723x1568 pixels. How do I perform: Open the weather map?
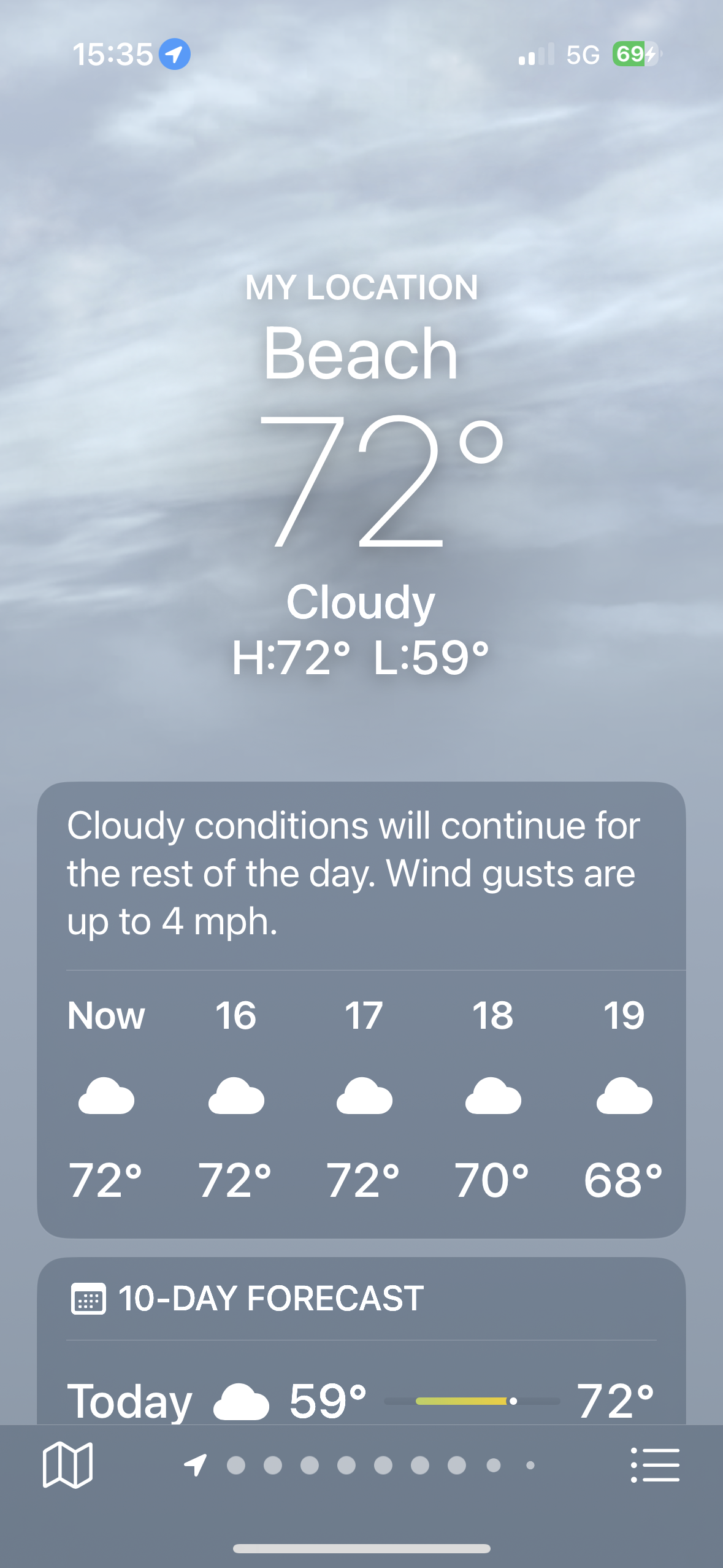pyautogui.click(x=67, y=1465)
